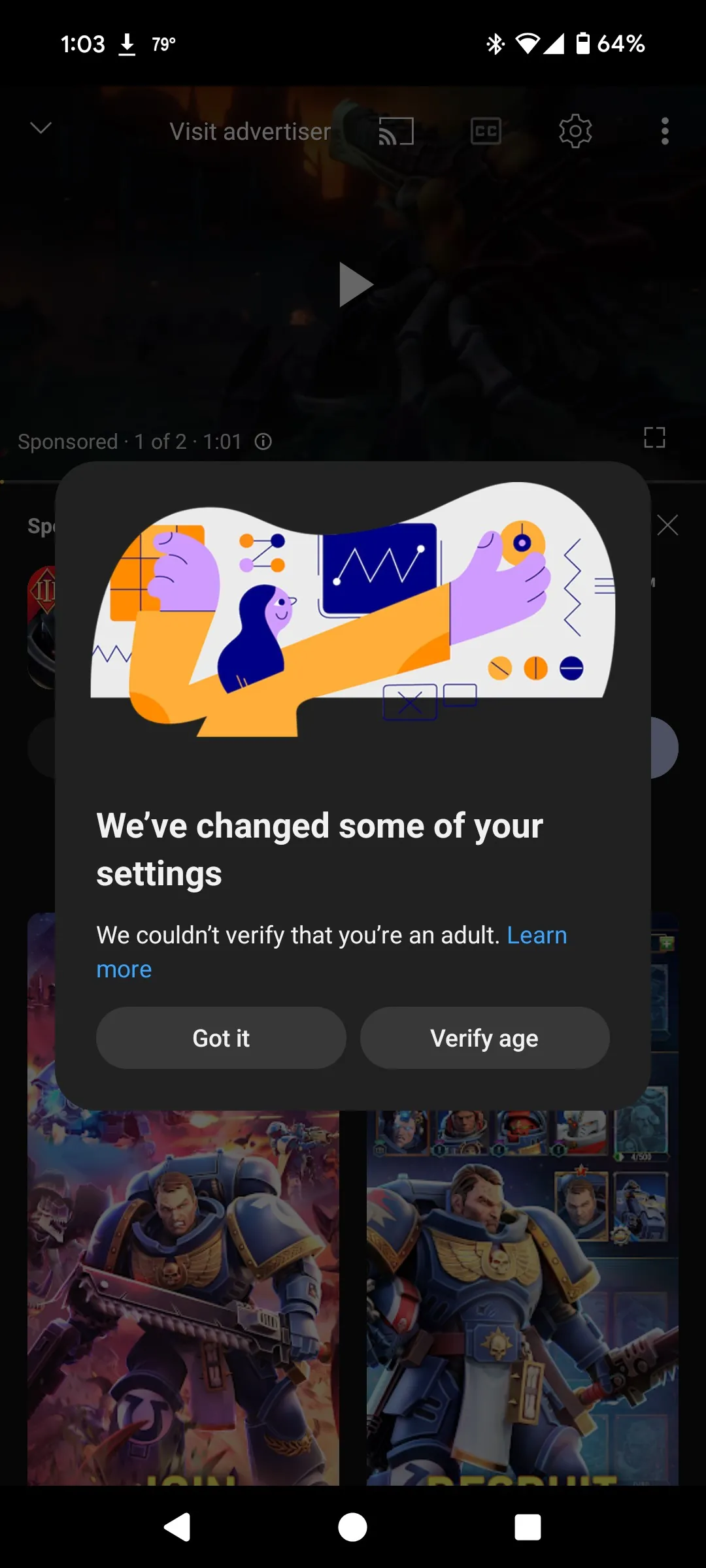The image size is (706, 1568).
Task: Close the sponsored ad panel with the X
Action: point(668,525)
